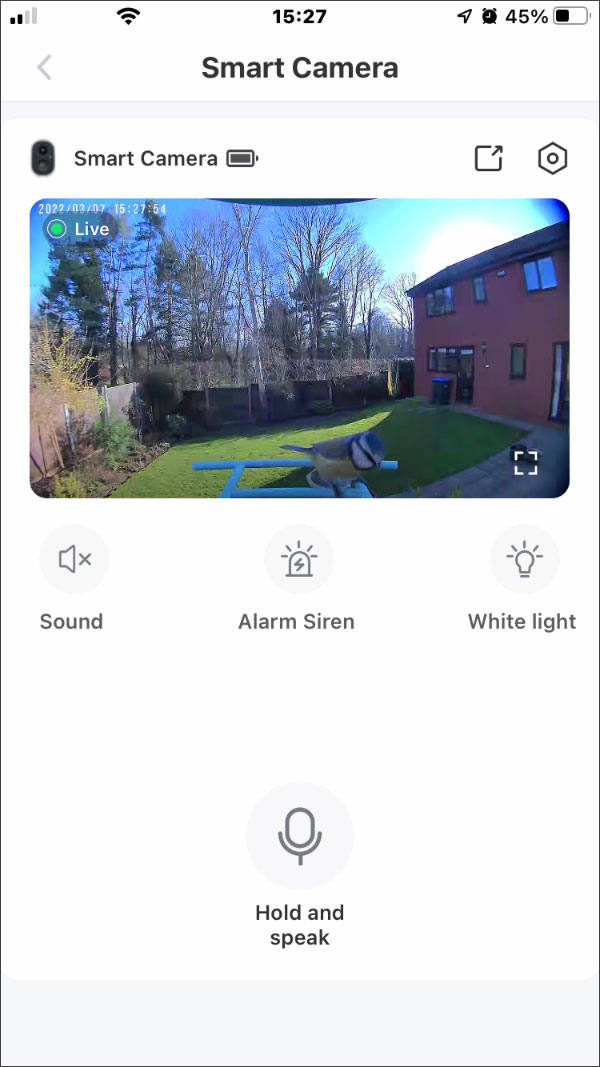Open camera settings hexagon icon
The image size is (600, 1067).
[x=552, y=159]
